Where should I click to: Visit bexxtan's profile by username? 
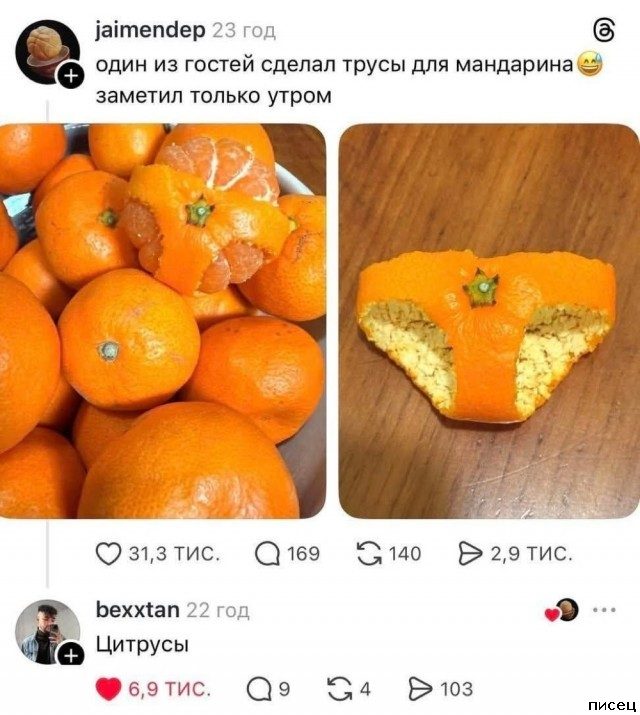coord(138,610)
